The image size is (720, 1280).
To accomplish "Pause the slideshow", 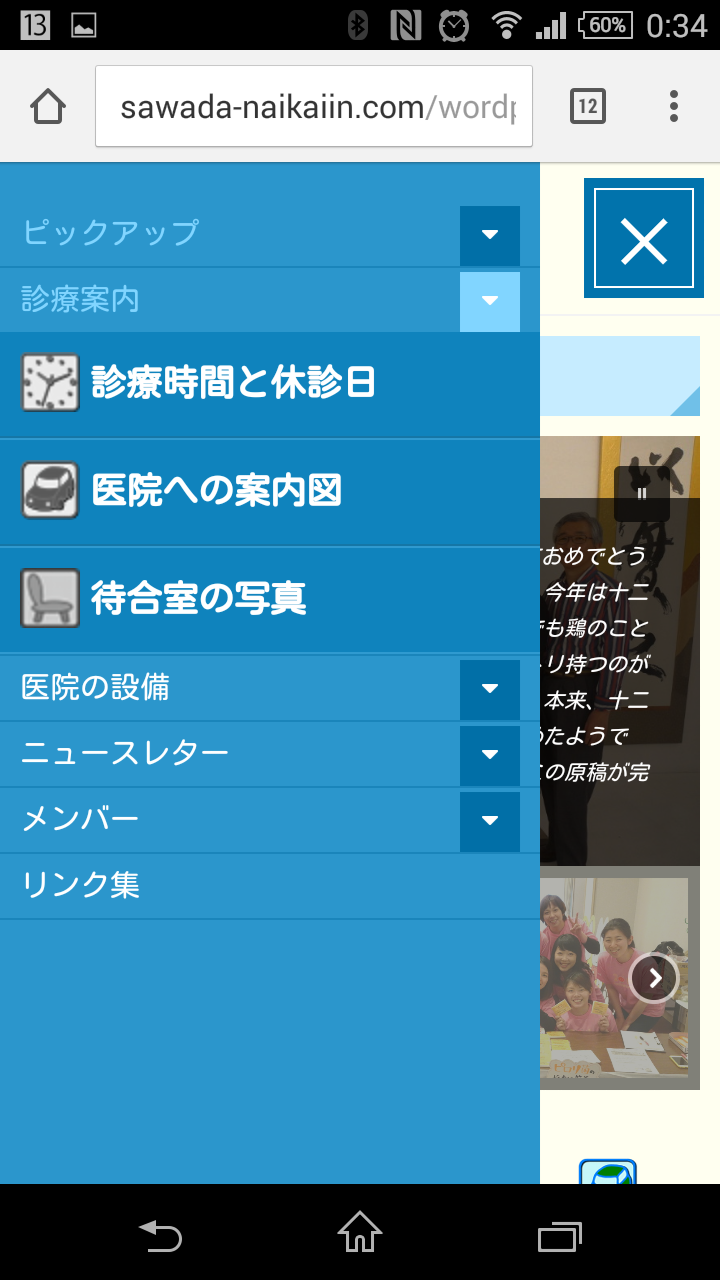I will pyautogui.click(x=641, y=493).
